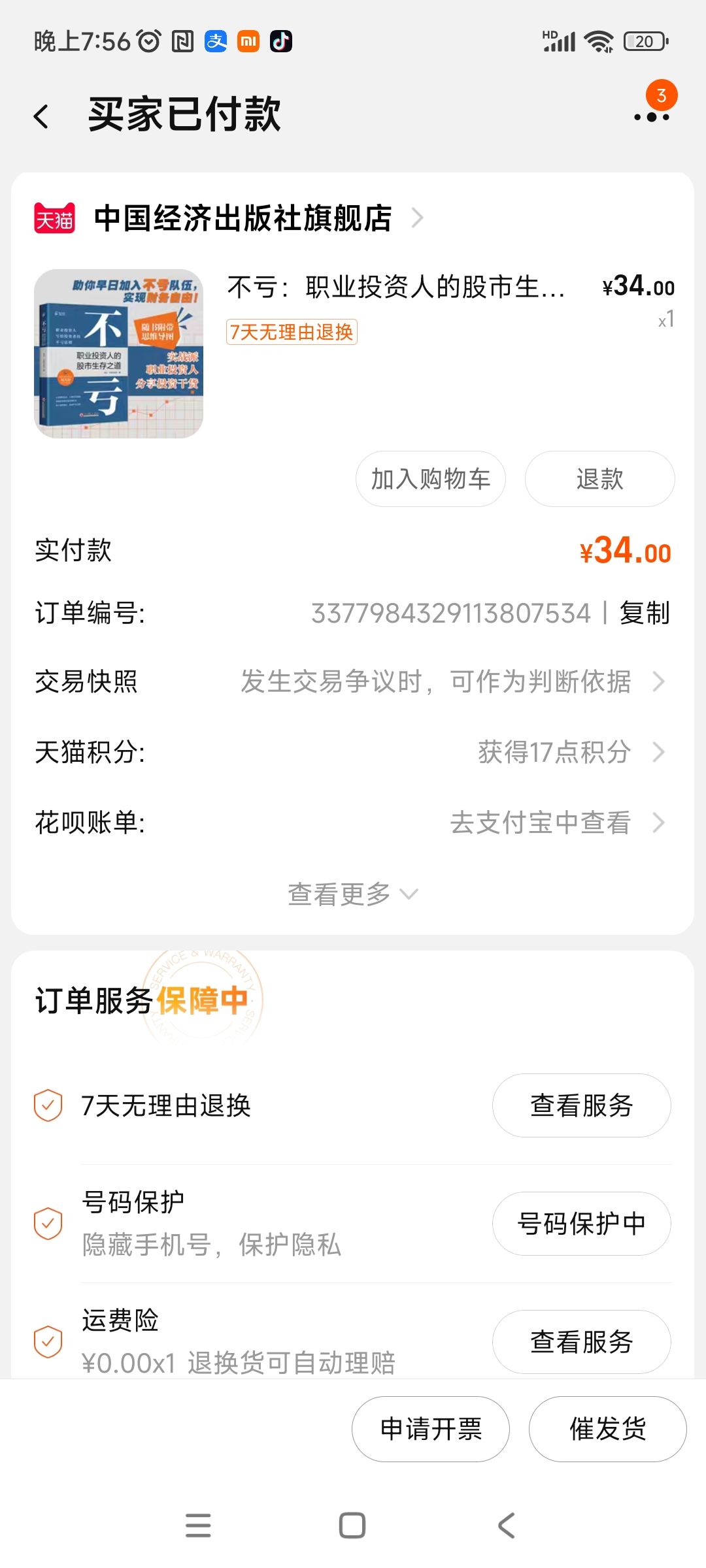The width and height of the screenshot is (706, 1568).
Task: Tap the 号码保护中 button
Action: [x=581, y=1224]
